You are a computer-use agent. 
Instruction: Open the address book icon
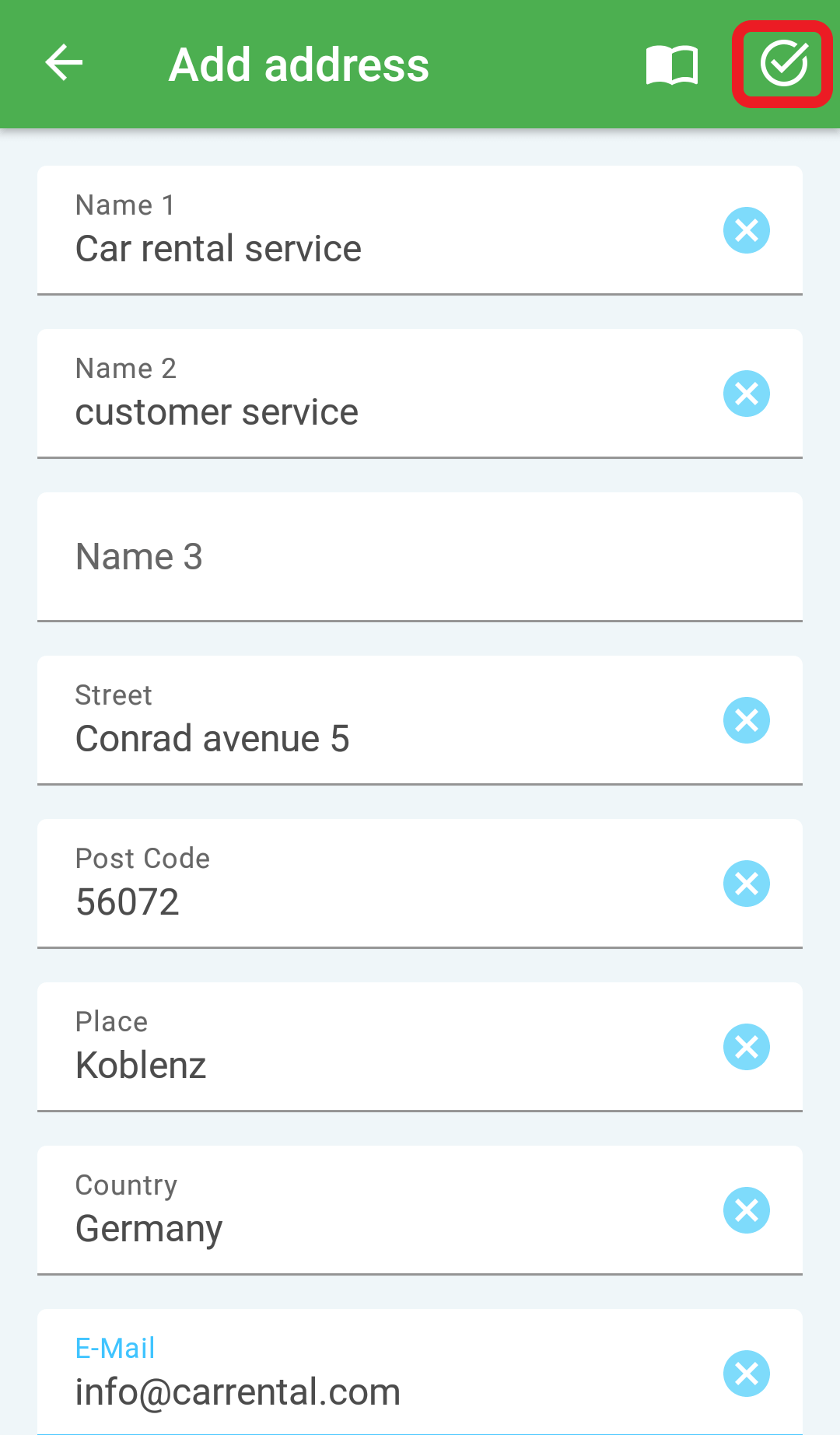tap(672, 65)
